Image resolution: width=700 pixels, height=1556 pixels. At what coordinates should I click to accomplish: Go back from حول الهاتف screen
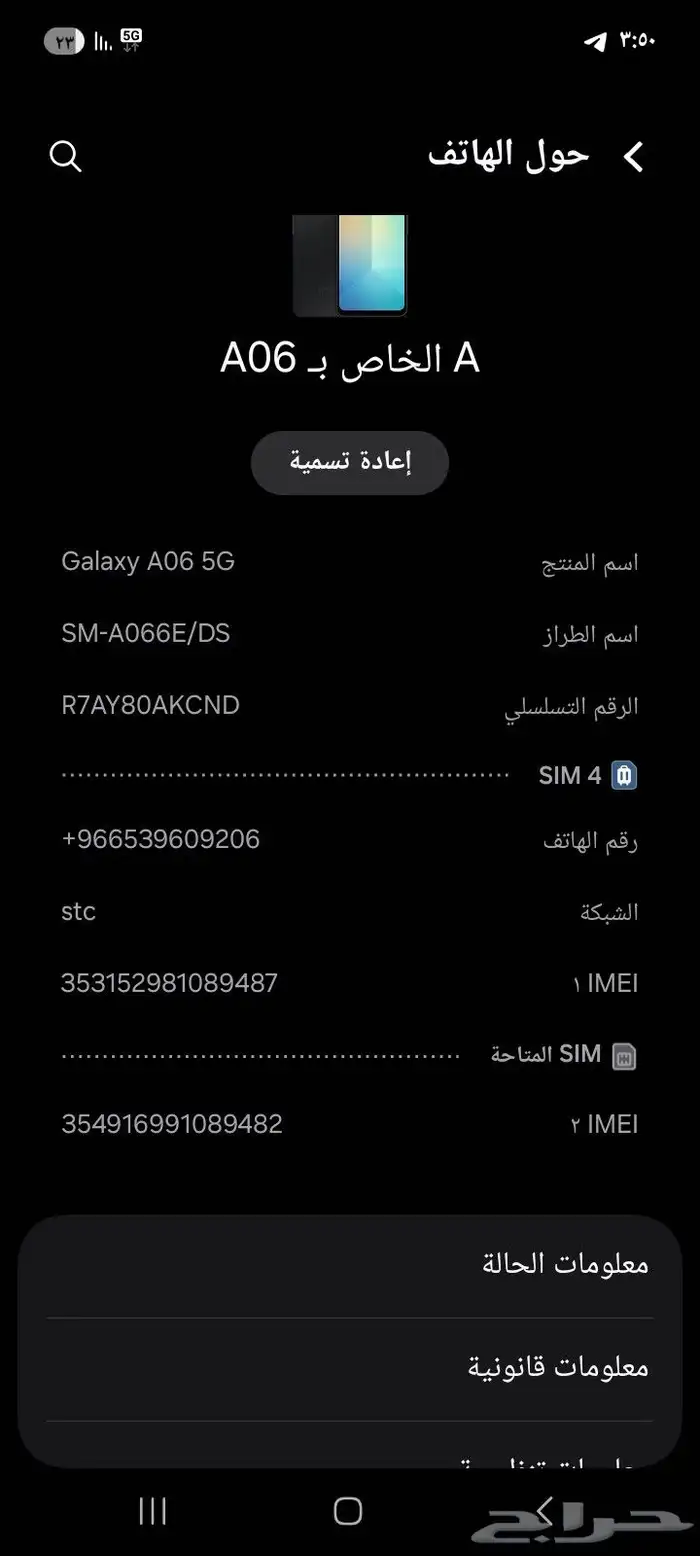click(633, 157)
